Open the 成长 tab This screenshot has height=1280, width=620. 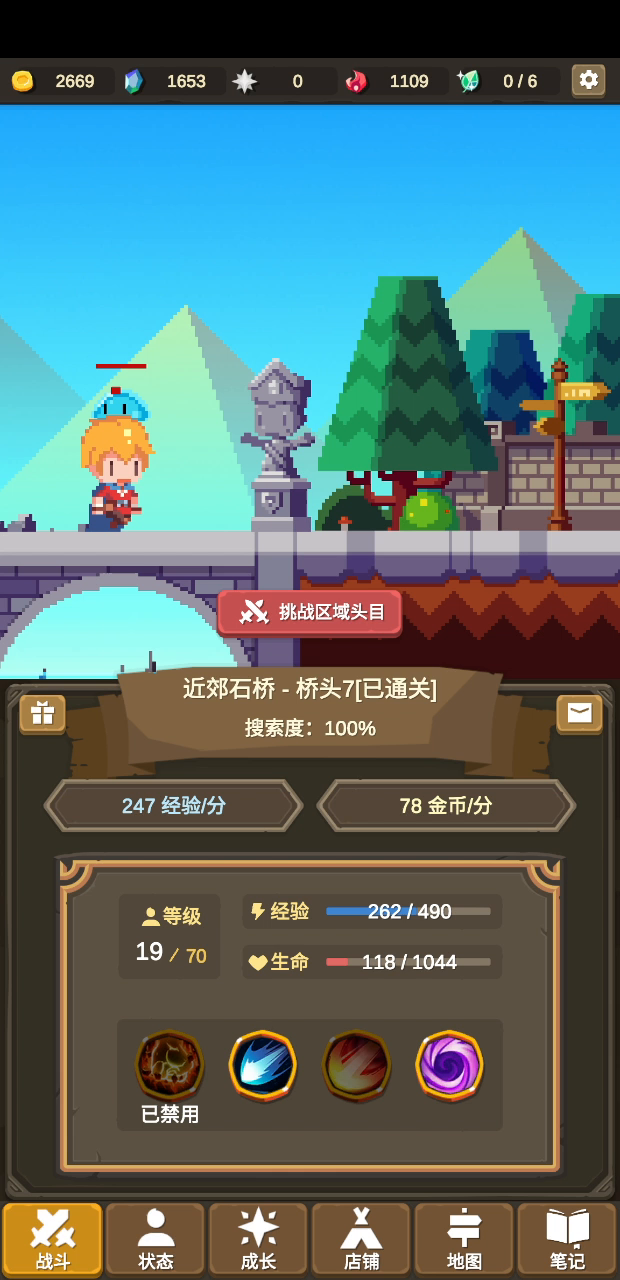tap(258, 1240)
